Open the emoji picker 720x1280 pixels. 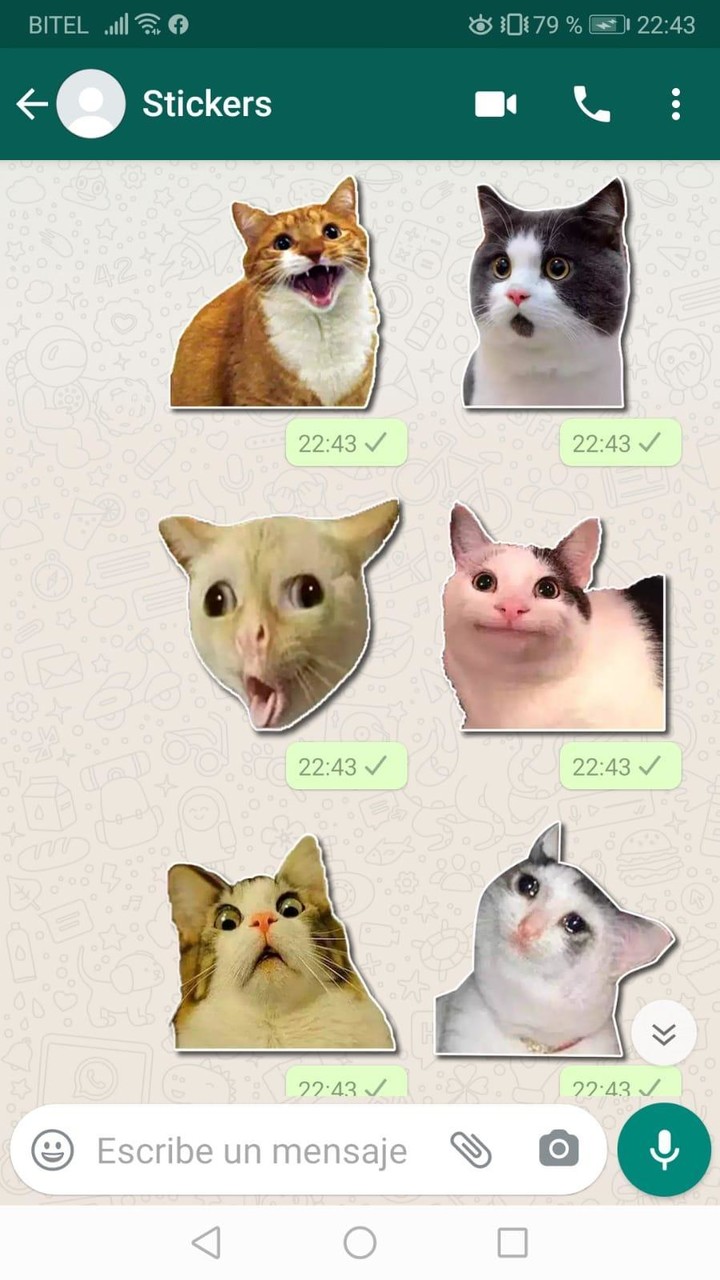[x=50, y=1150]
